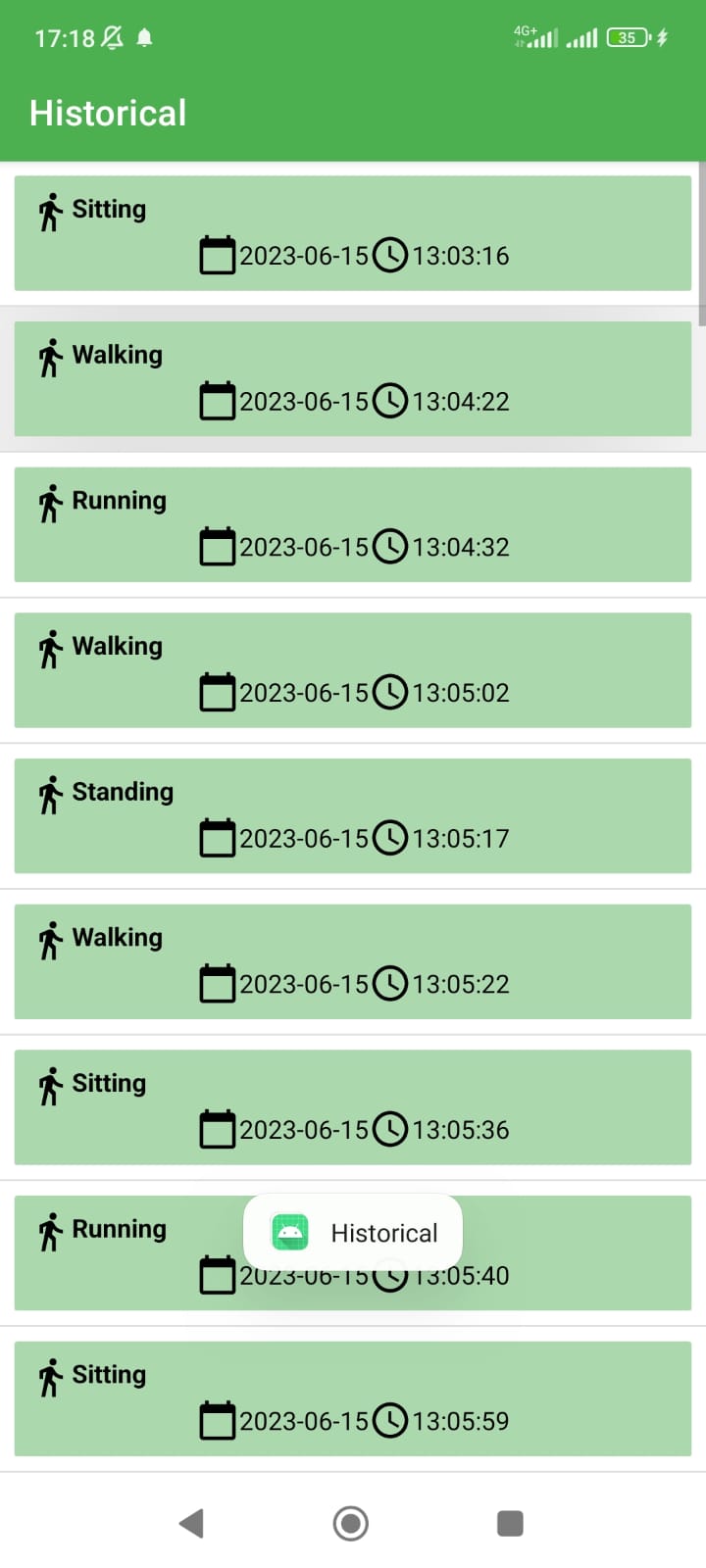Open the Standing entry at 13:05:17

(x=353, y=816)
